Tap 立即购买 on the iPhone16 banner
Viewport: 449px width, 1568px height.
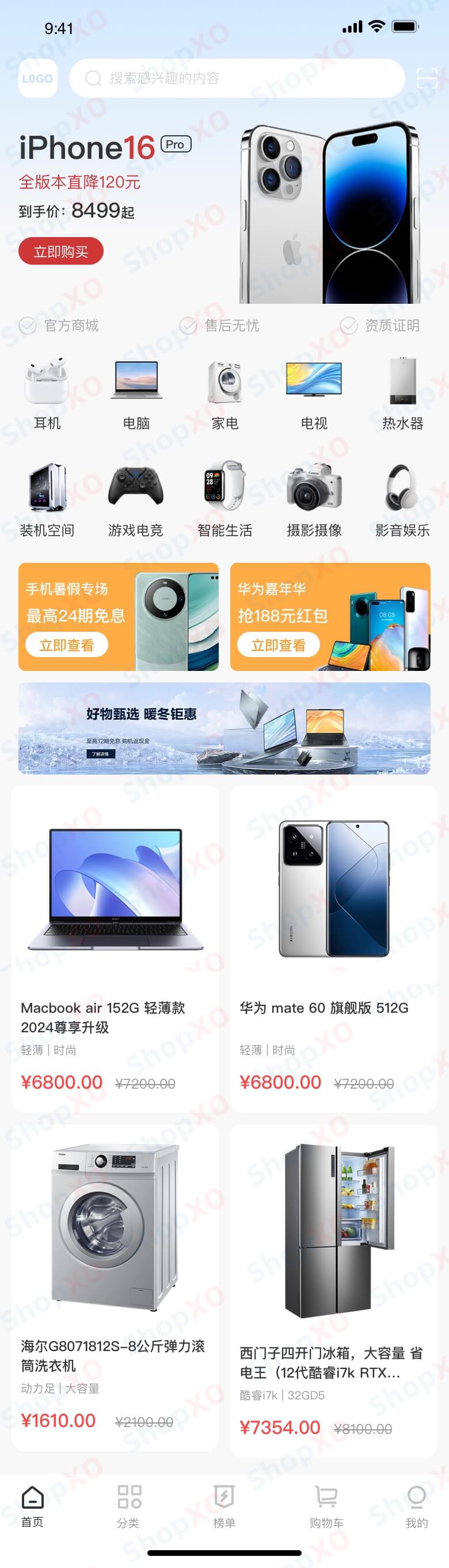(x=61, y=251)
